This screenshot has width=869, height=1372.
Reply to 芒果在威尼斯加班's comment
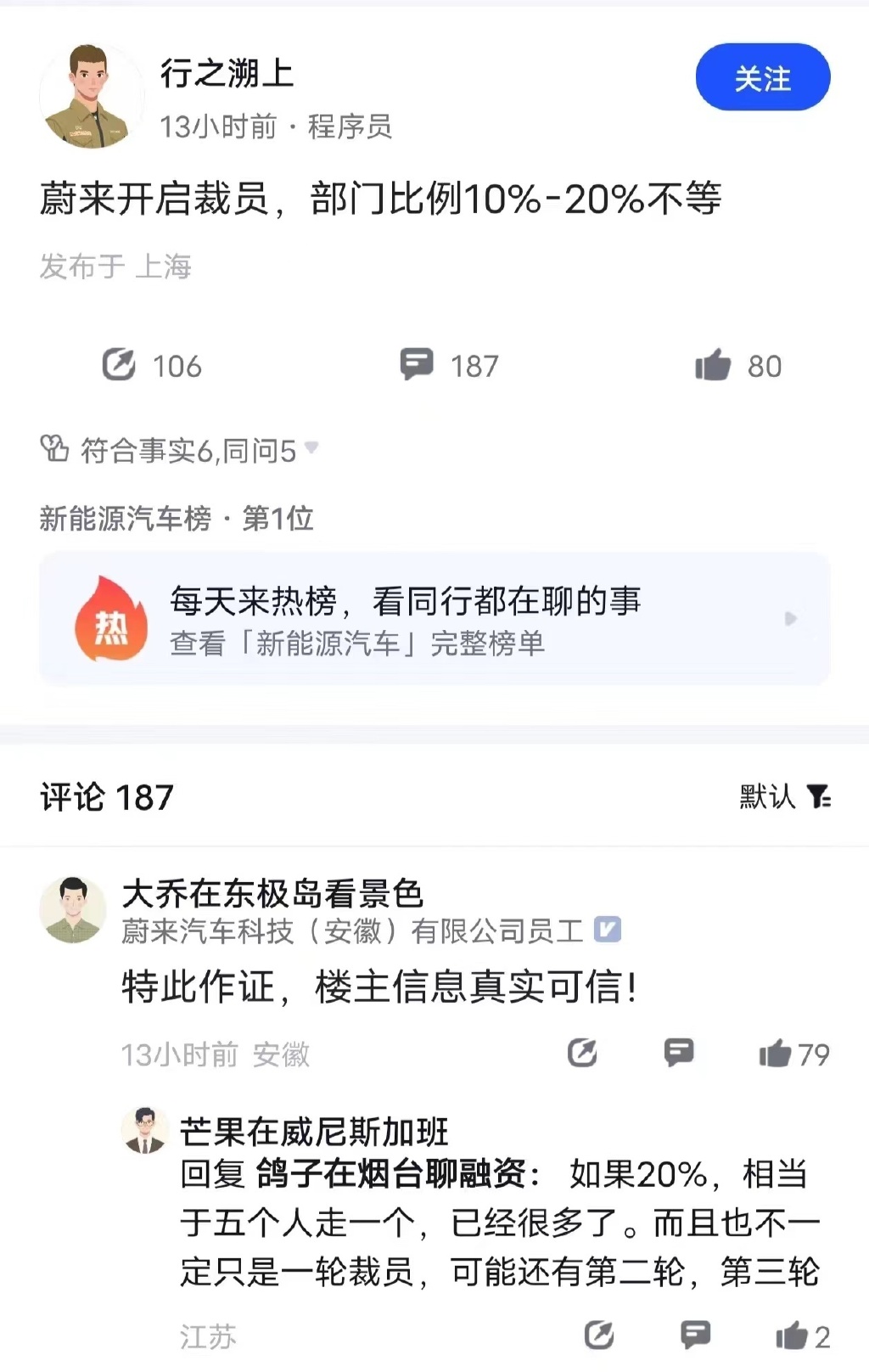(696, 1335)
